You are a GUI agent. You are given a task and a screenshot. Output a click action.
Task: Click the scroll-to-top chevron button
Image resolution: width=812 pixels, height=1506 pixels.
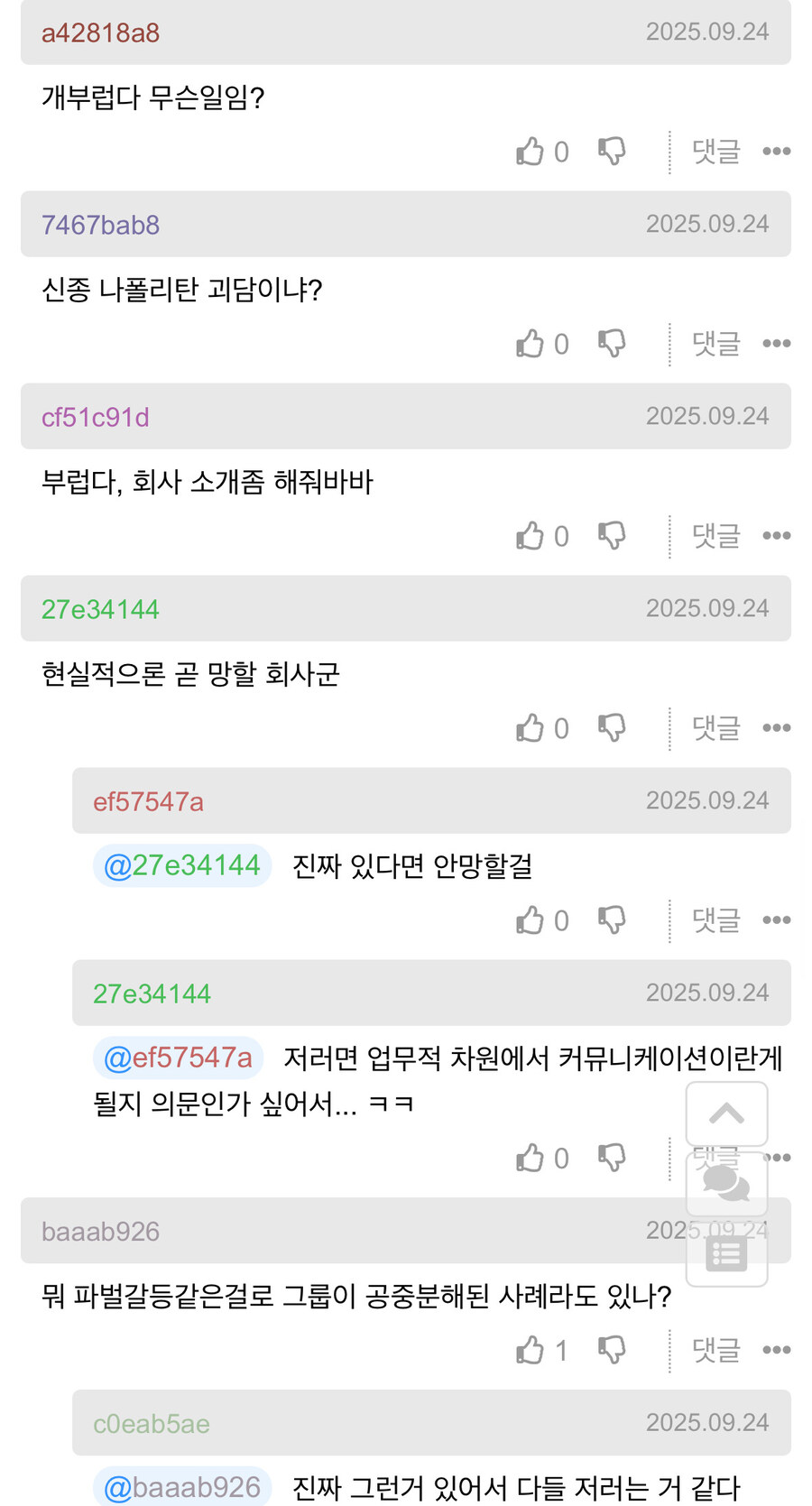tap(727, 1114)
